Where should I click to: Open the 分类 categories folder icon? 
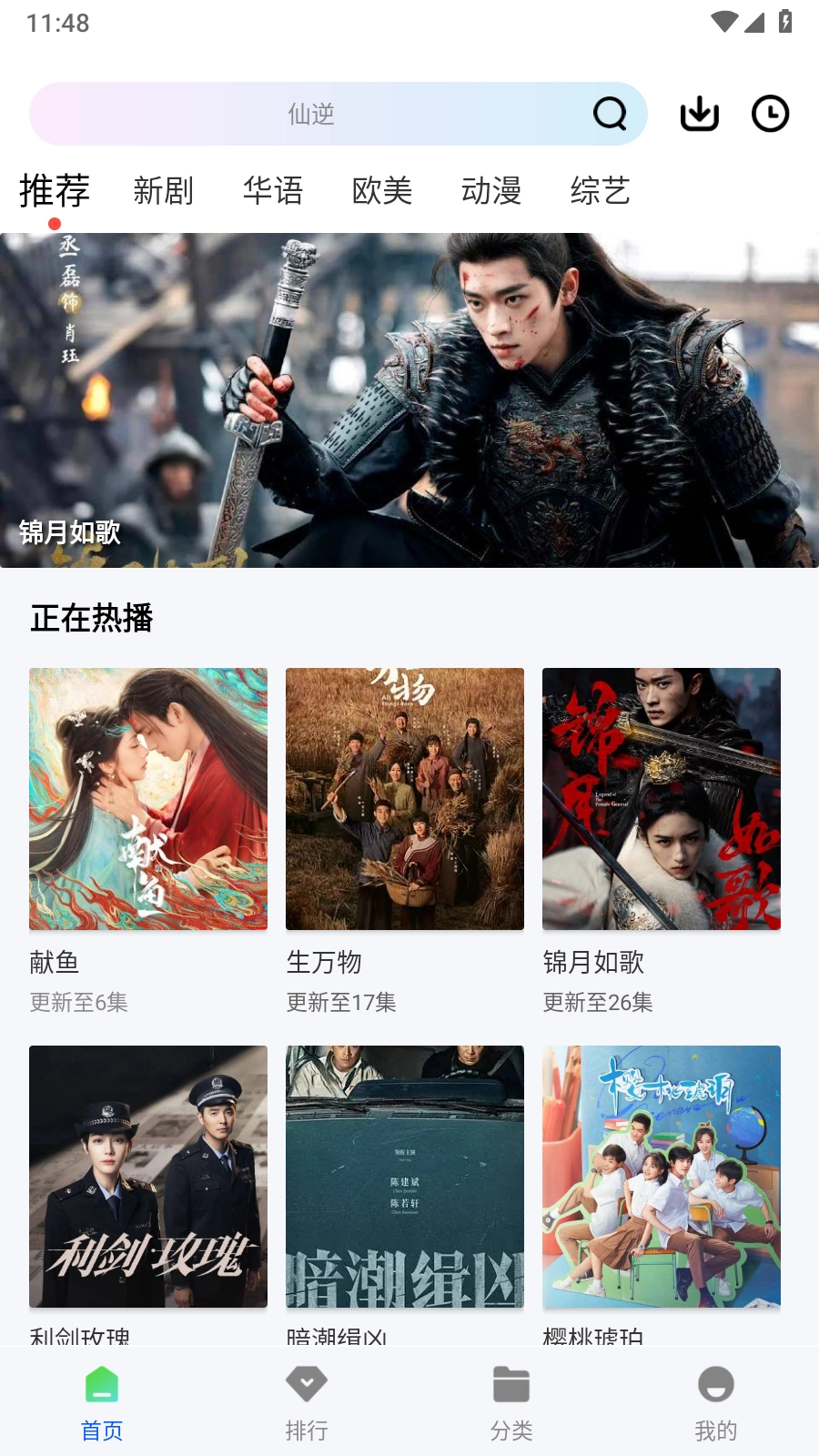click(511, 1384)
